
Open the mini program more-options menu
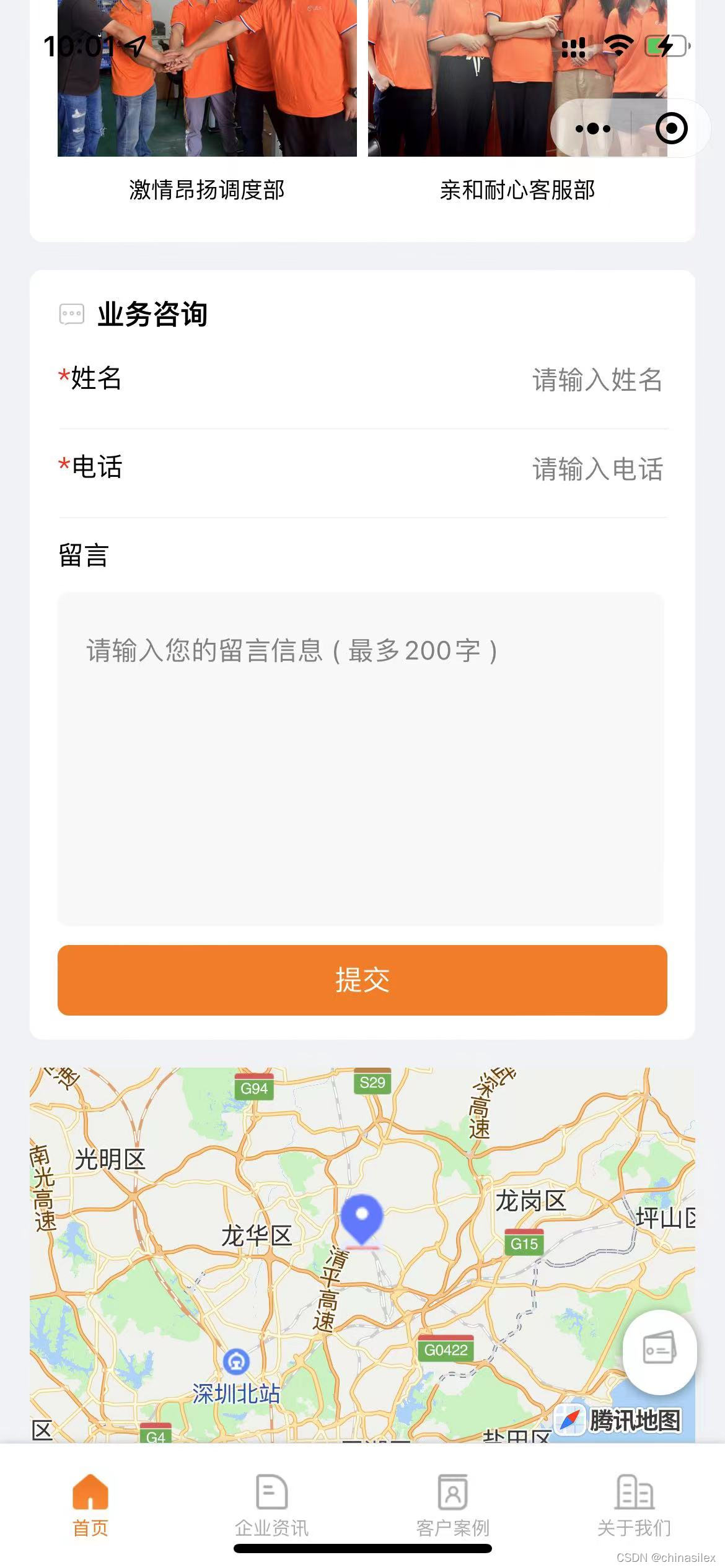[592, 129]
